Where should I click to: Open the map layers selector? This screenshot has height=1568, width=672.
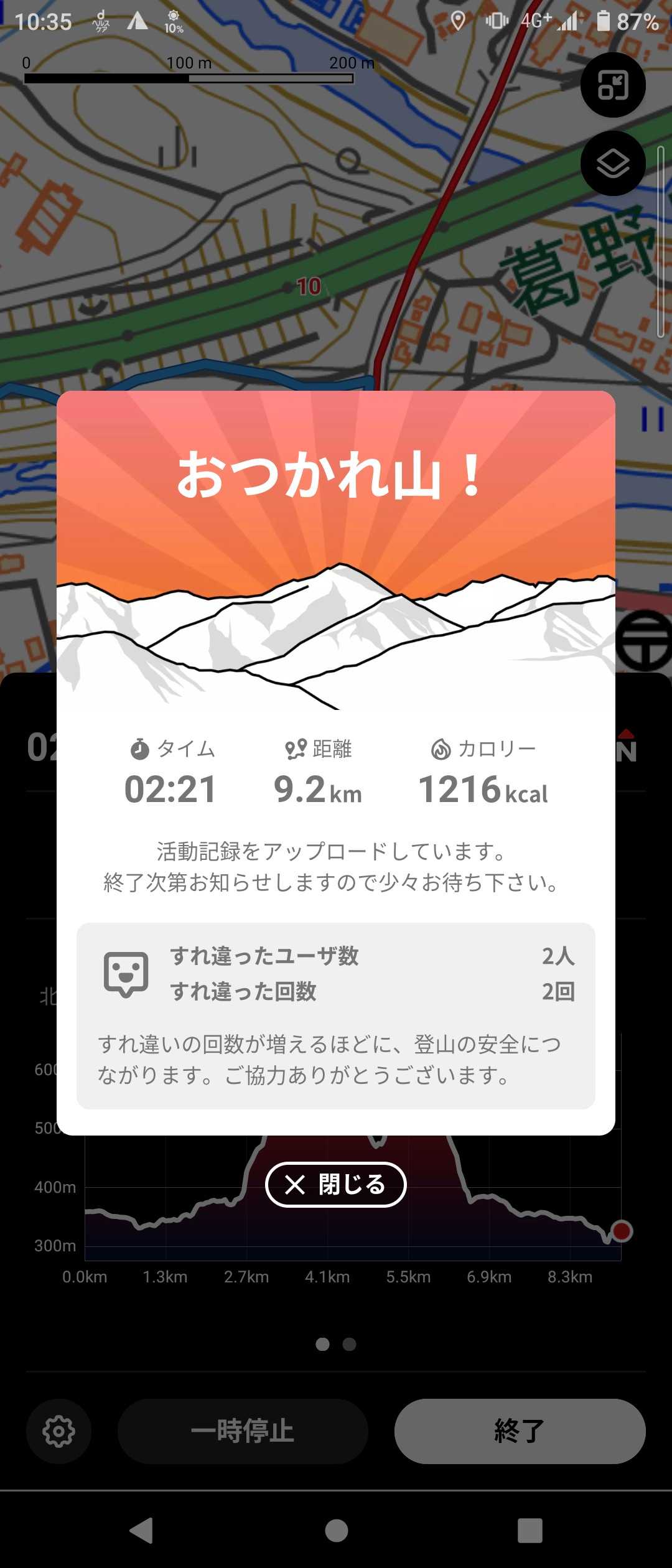(613, 164)
